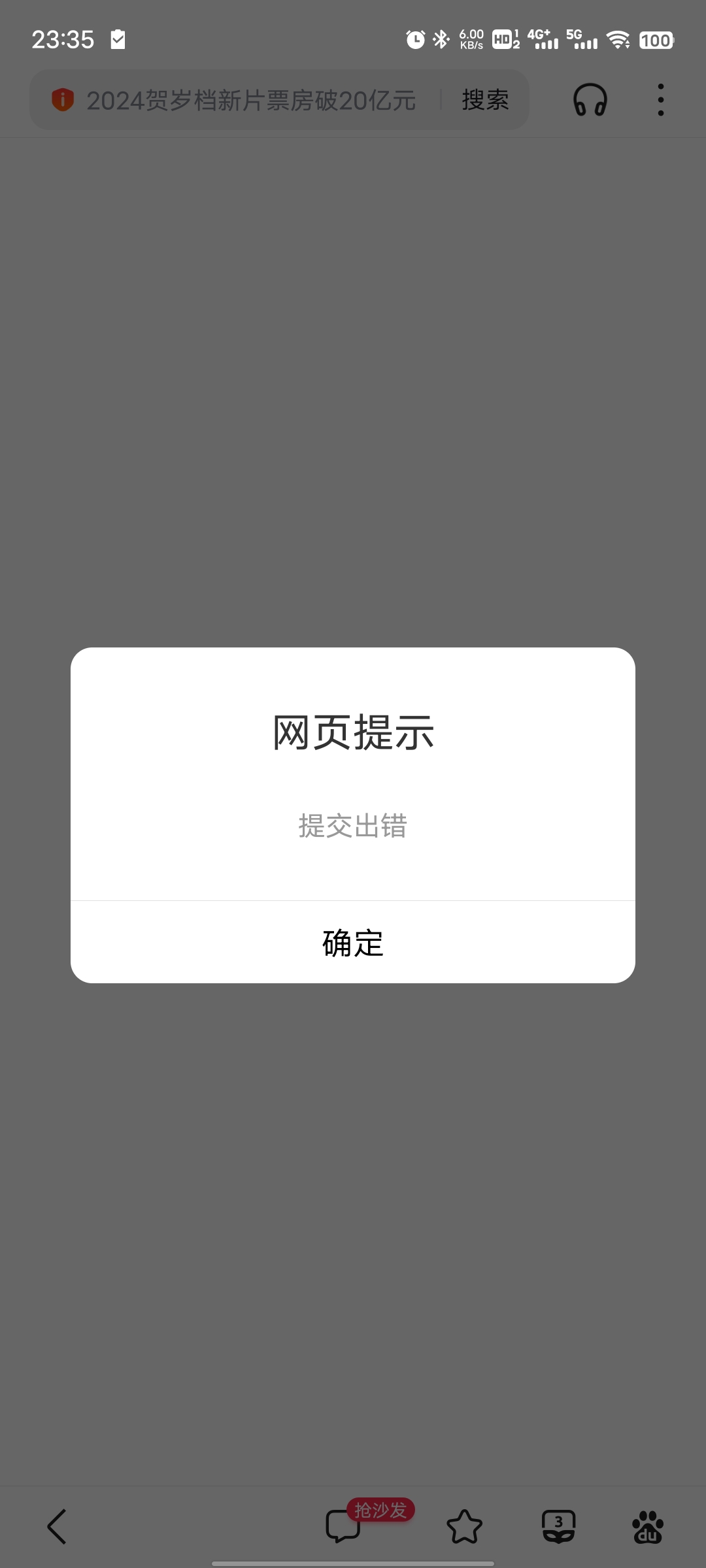Tap the 搜索 search label in top bar
This screenshot has width=706, height=1568.
click(x=485, y=101)
